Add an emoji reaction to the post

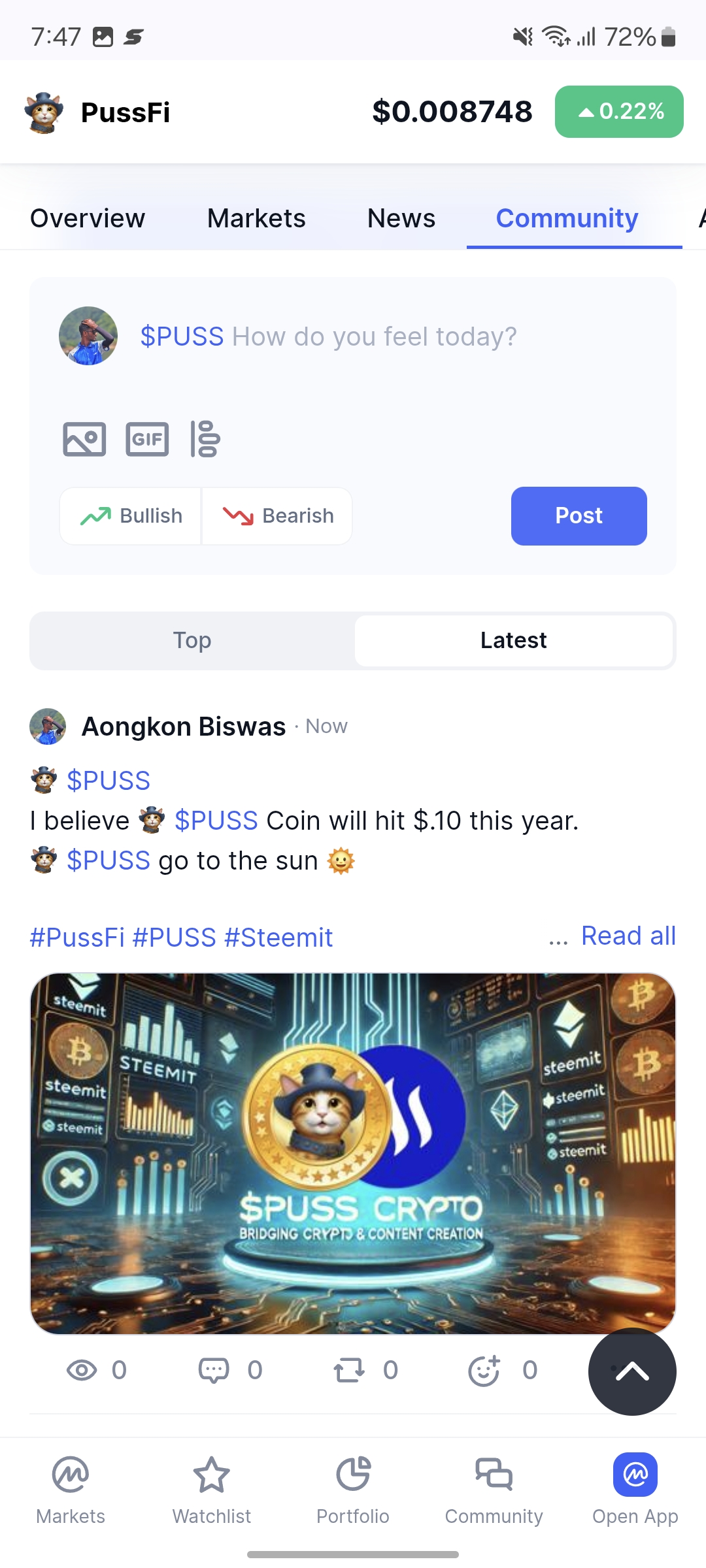pyautogui.click(x=503, y=1370)
